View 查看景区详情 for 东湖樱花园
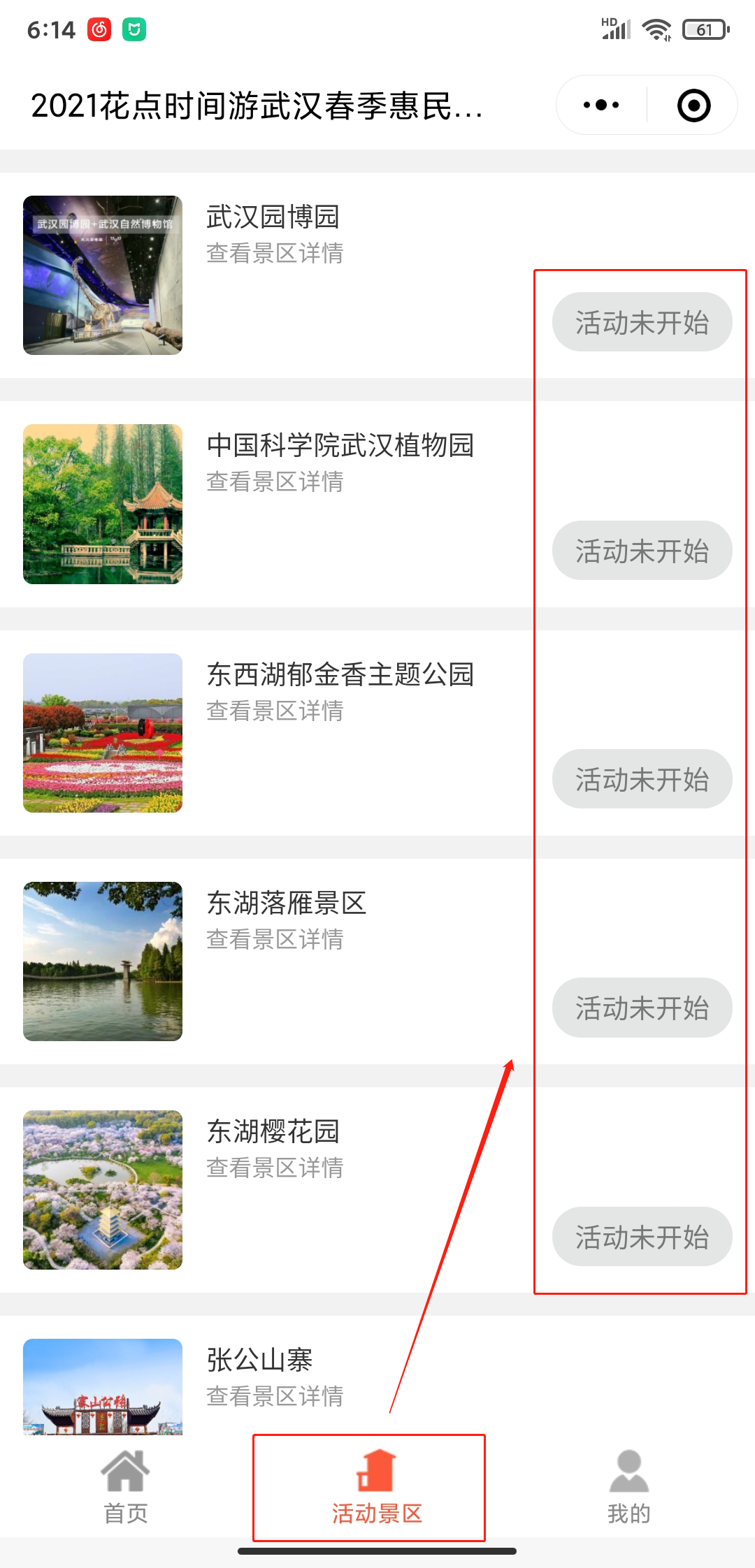This screenshot has width=755, height=1568. (x=275, y=1168)
